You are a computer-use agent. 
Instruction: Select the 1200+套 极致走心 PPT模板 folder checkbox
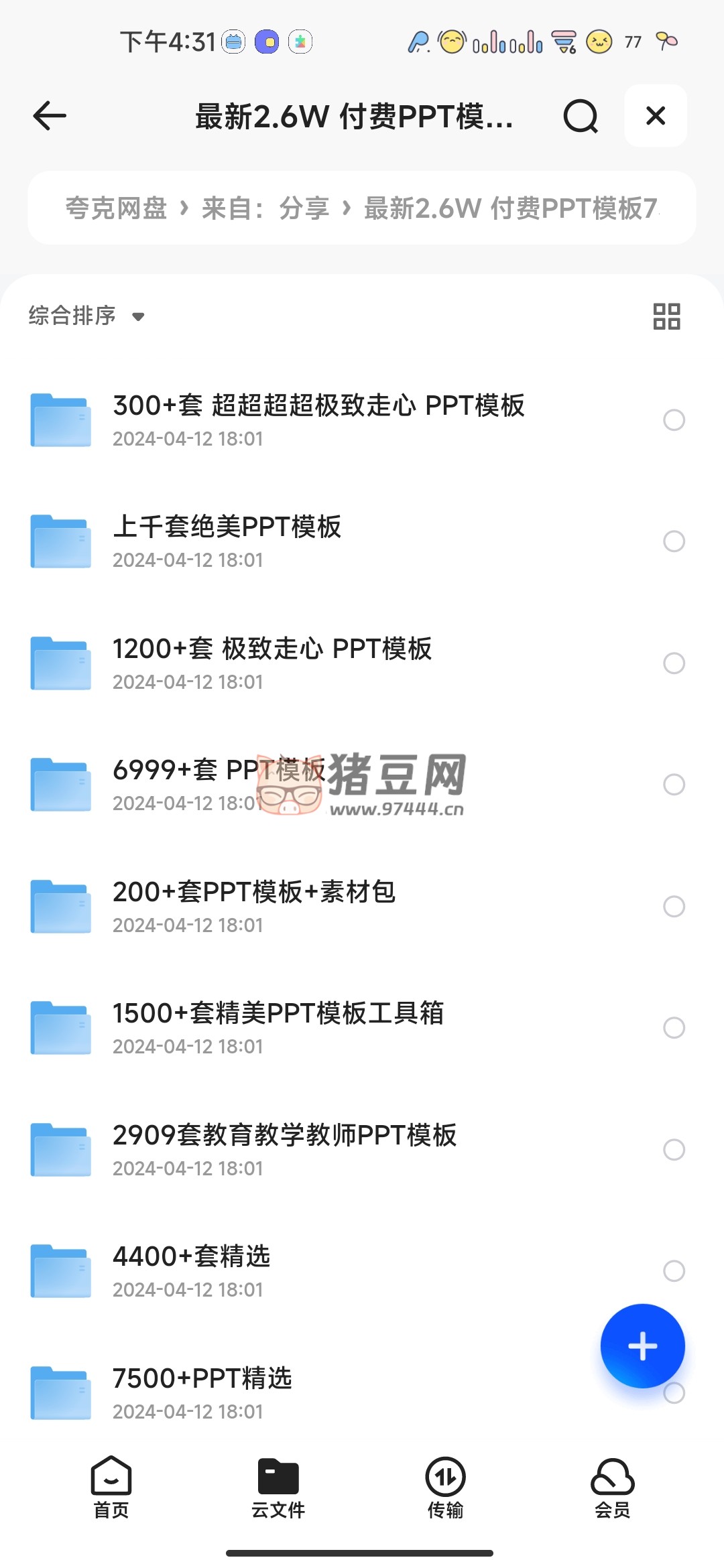(674, 663)
